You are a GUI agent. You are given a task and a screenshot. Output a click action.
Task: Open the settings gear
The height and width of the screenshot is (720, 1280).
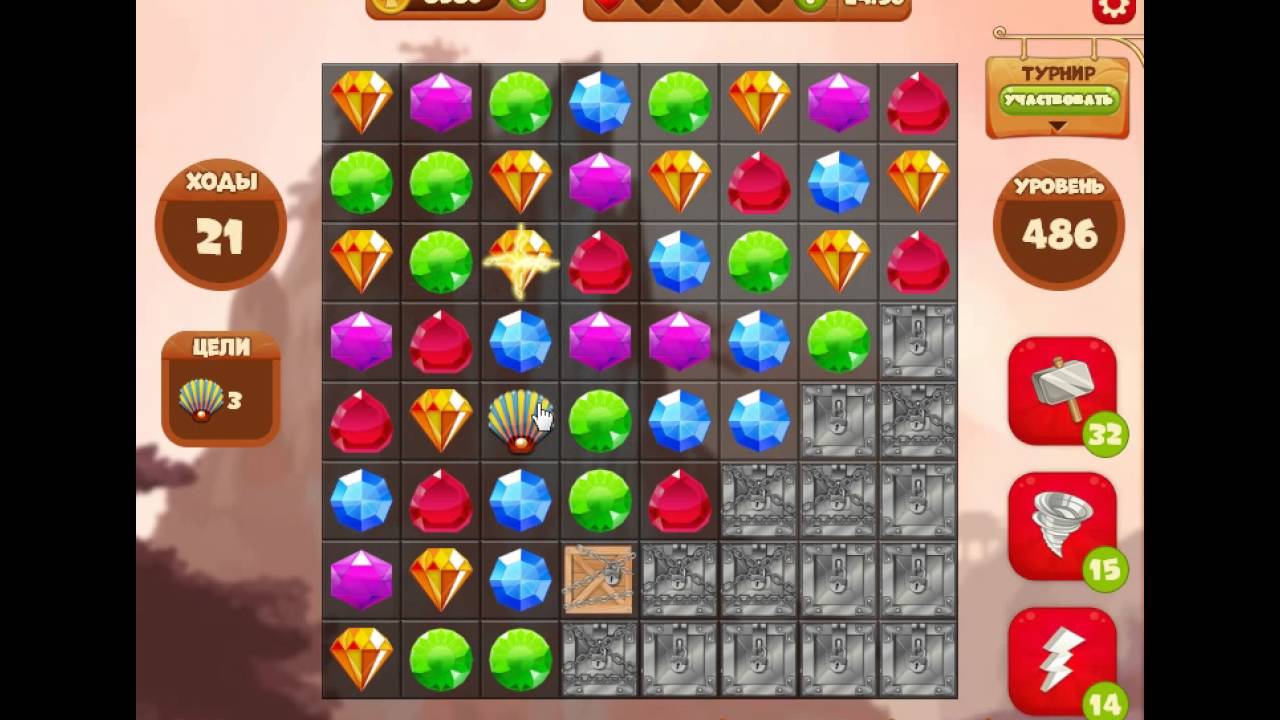[1114, 8]
